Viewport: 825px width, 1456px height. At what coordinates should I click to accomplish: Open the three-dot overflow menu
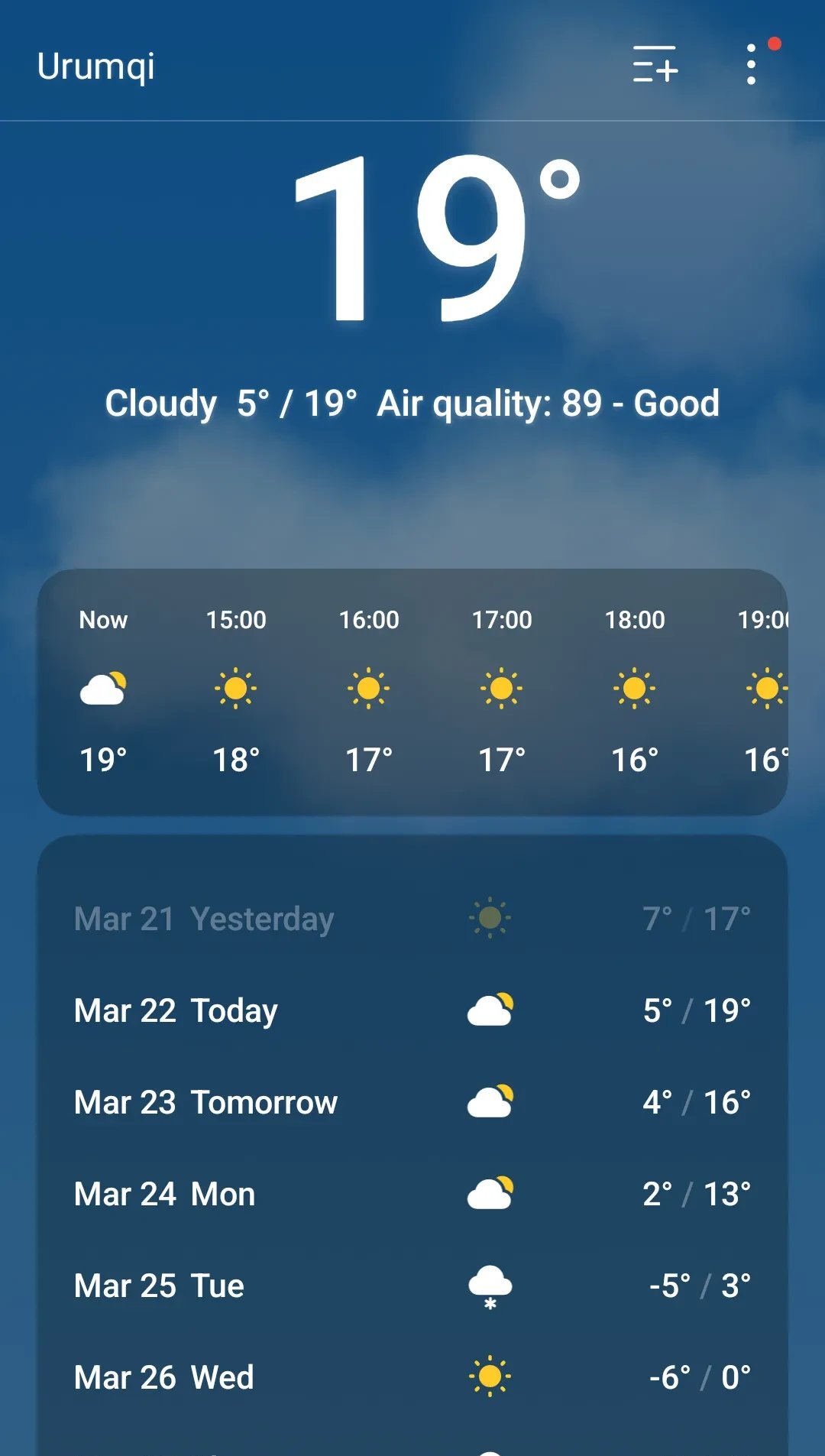[752, 64]
